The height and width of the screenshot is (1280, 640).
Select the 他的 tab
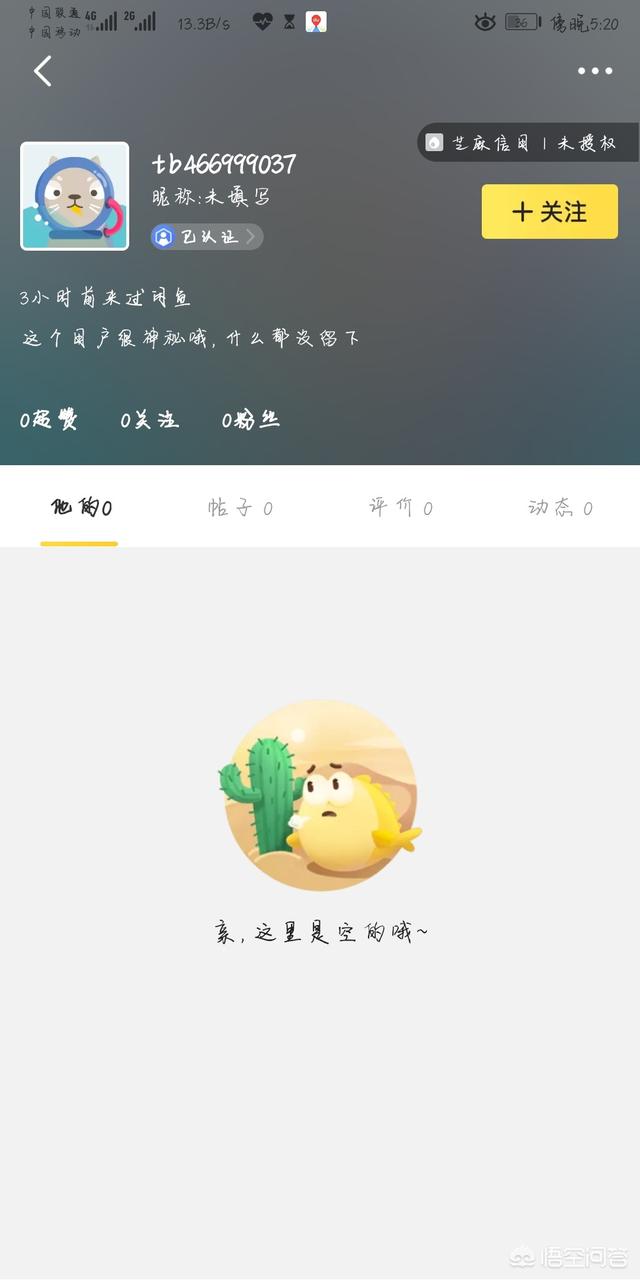[80, 508]
